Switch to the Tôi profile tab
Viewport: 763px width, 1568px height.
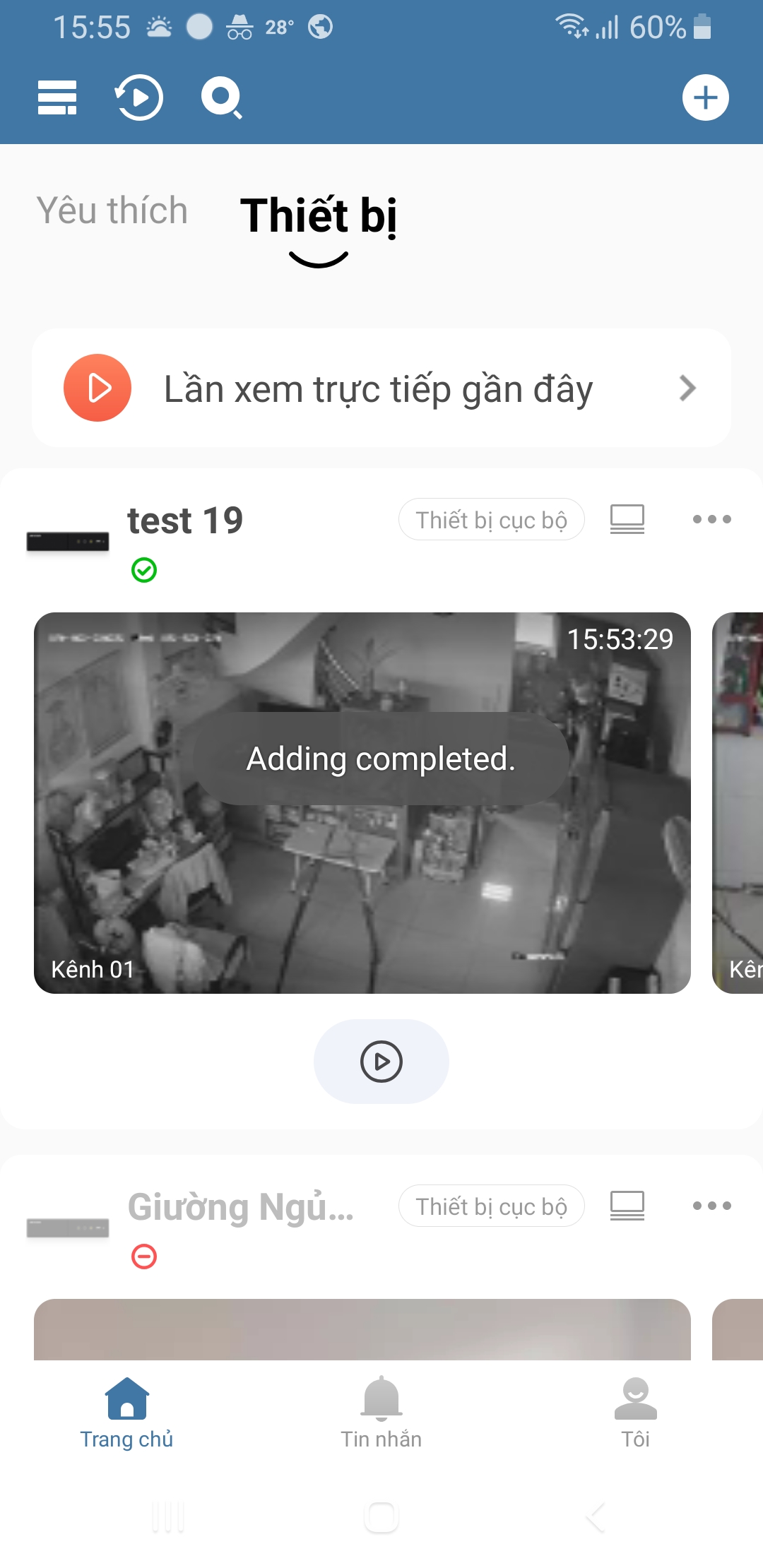(x=635, y=1413)
